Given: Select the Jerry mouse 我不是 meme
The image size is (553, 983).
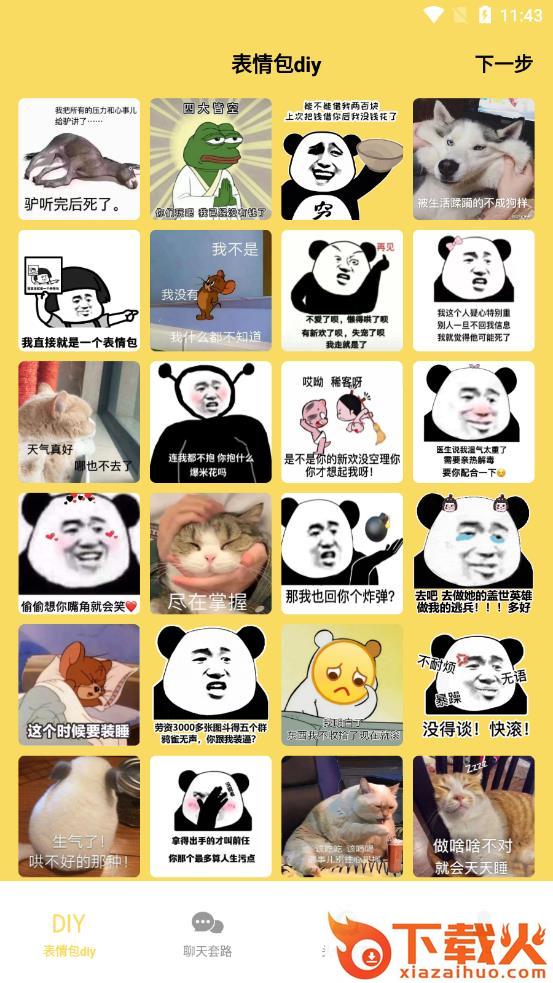Looking at the screenshot, I should (x=211, y=290).
